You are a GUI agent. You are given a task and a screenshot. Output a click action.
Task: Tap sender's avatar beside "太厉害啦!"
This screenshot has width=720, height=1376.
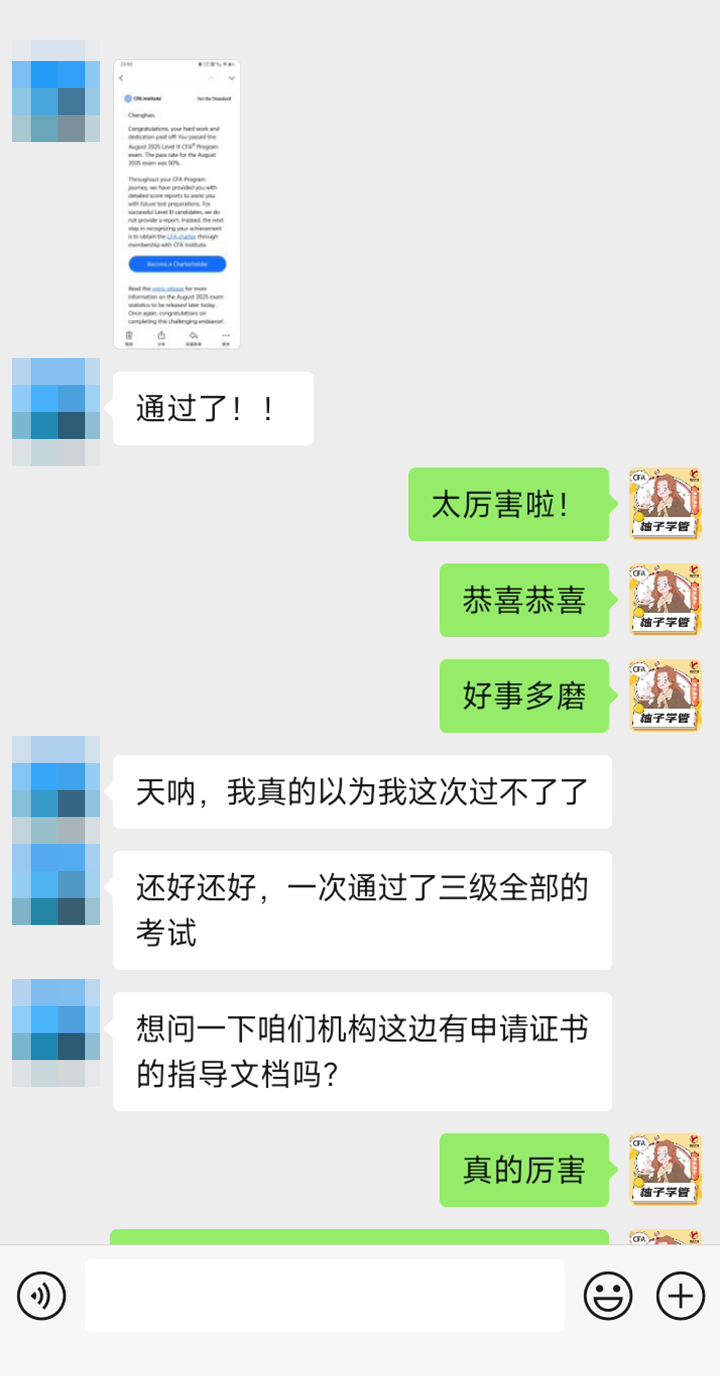pos(665,504)
